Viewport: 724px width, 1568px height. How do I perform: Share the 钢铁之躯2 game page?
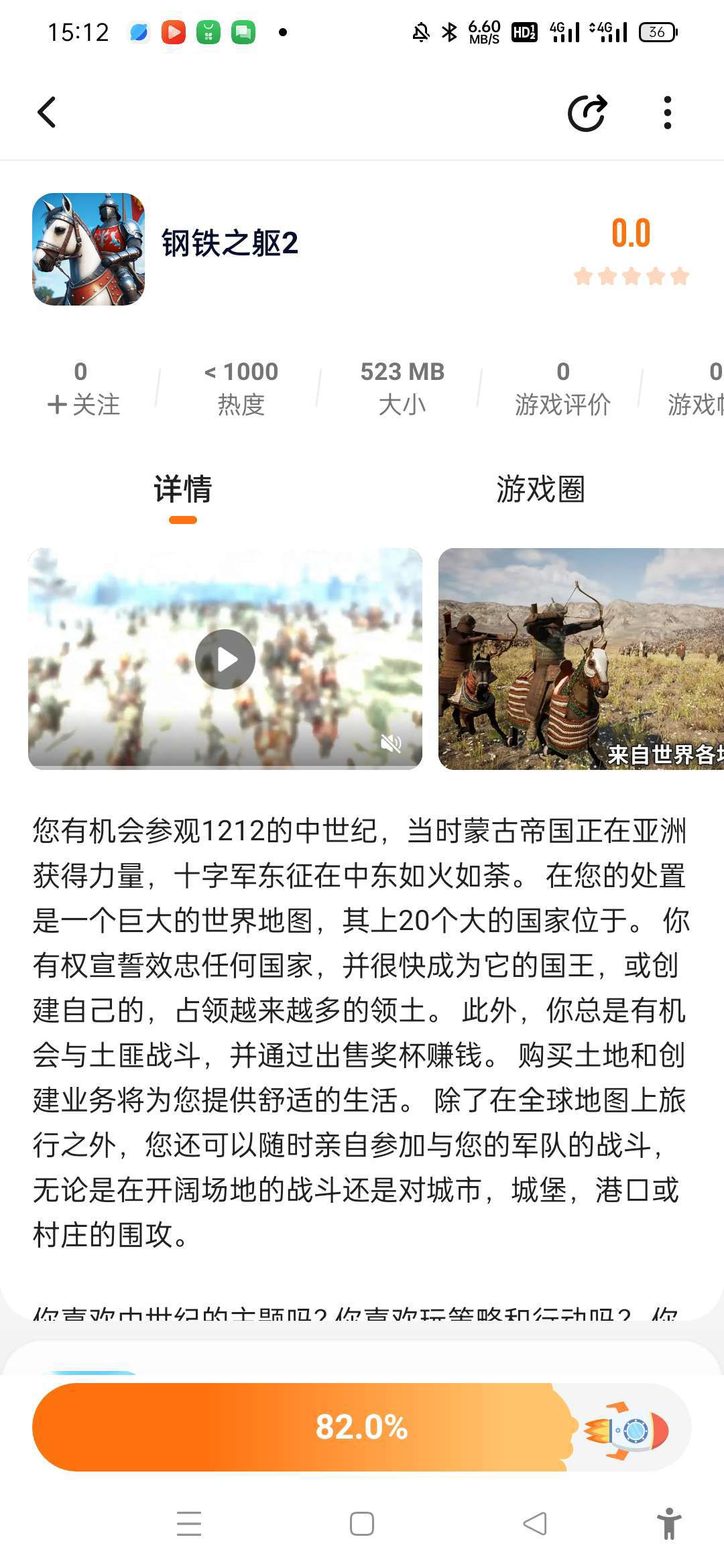tap(587, 112)
